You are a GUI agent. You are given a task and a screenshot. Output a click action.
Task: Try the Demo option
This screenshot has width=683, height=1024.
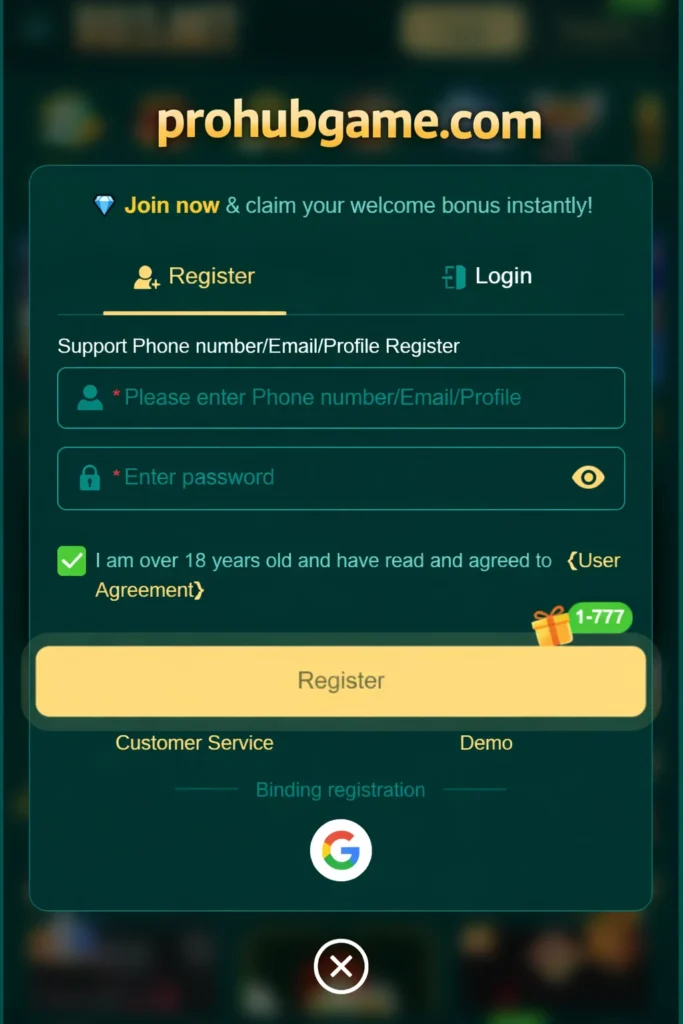coord(486,743)
